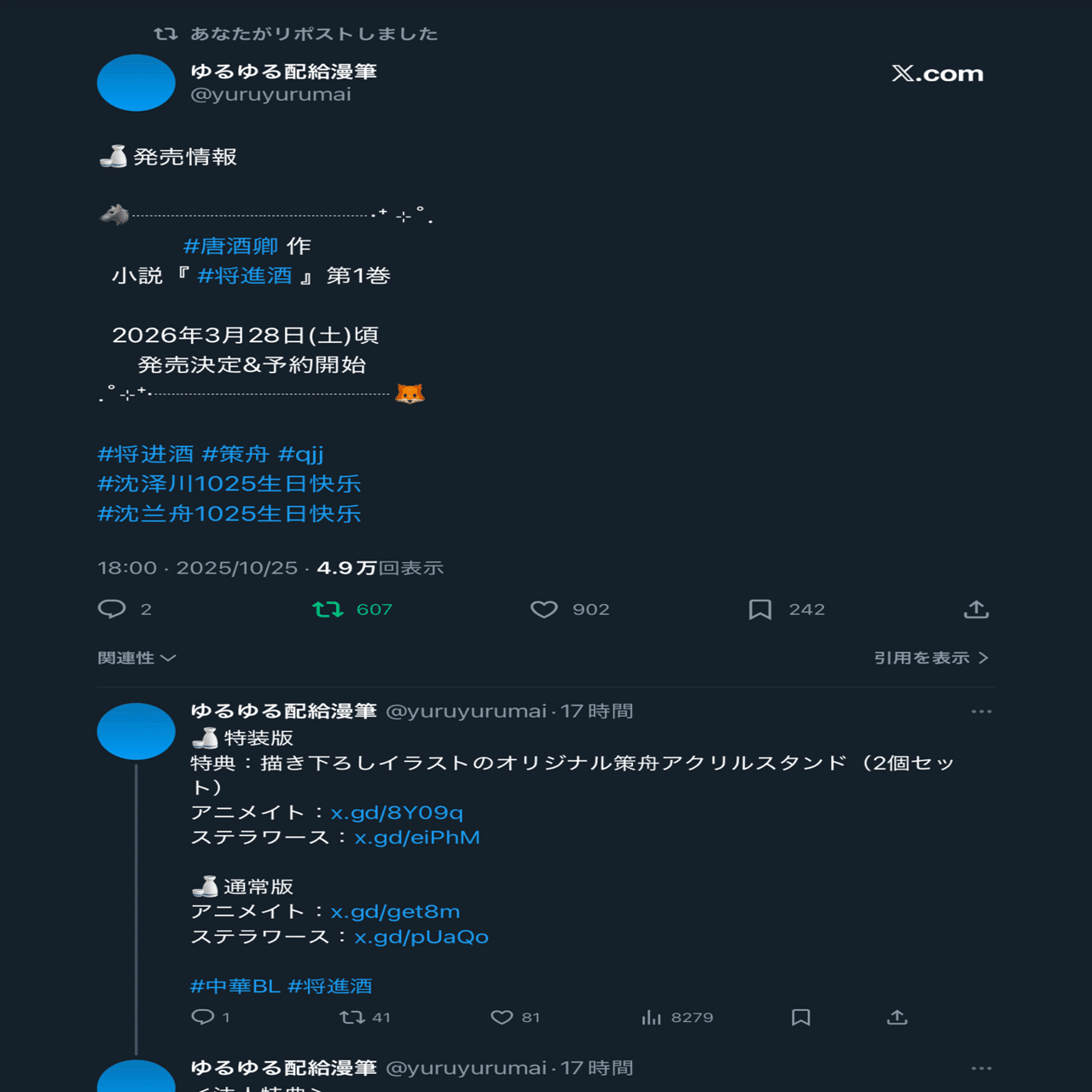The height and width of the screenshot is (1092, 1092).
Task: Open the 関連性 reply sort dropdown
Action: [136, 658]
